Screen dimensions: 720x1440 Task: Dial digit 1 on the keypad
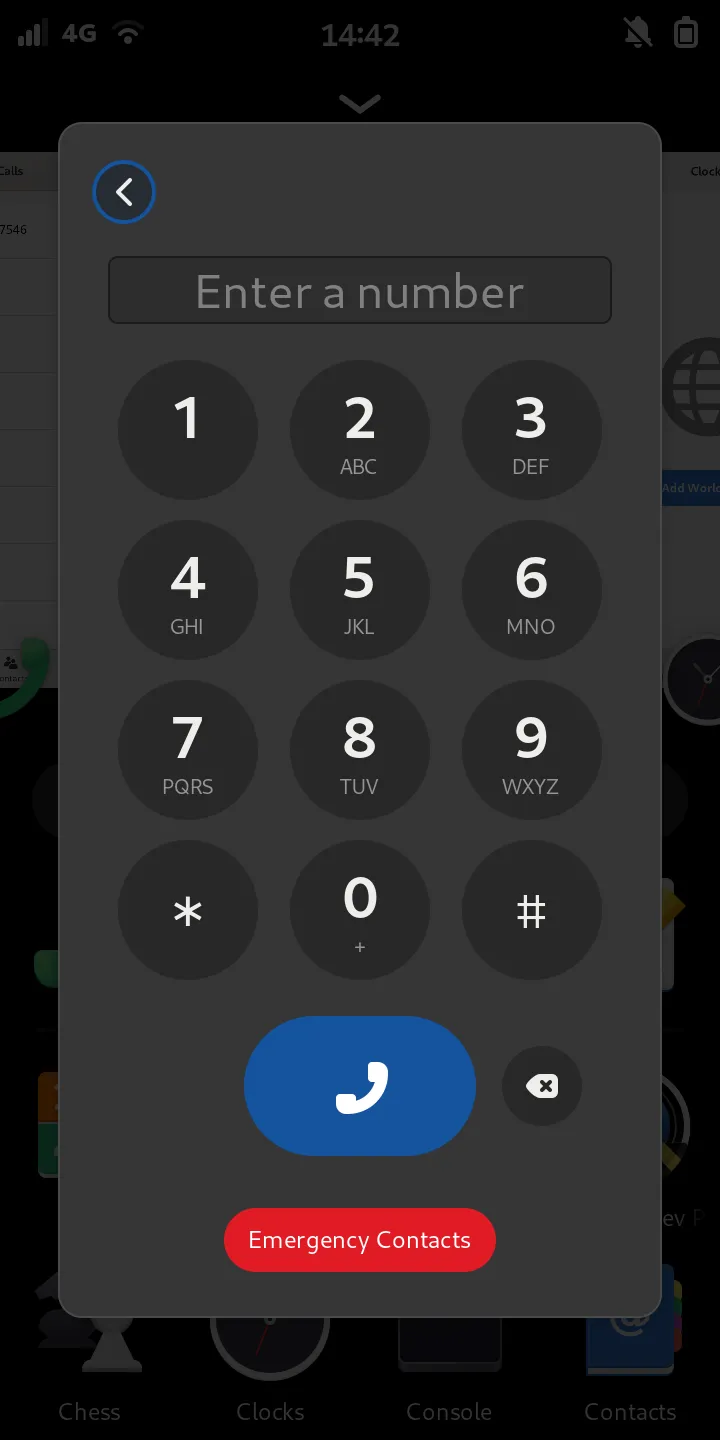pyautogui.click(x=188, y=430)
